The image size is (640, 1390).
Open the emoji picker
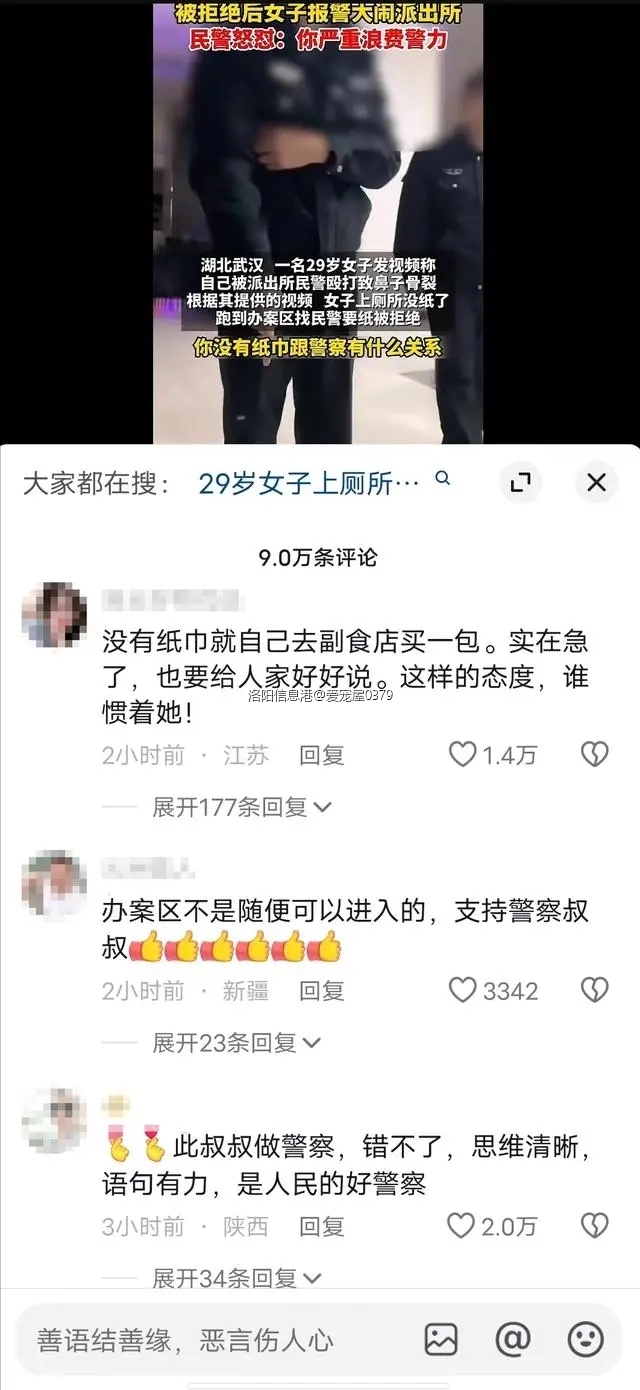click(x=585, y=1339)
